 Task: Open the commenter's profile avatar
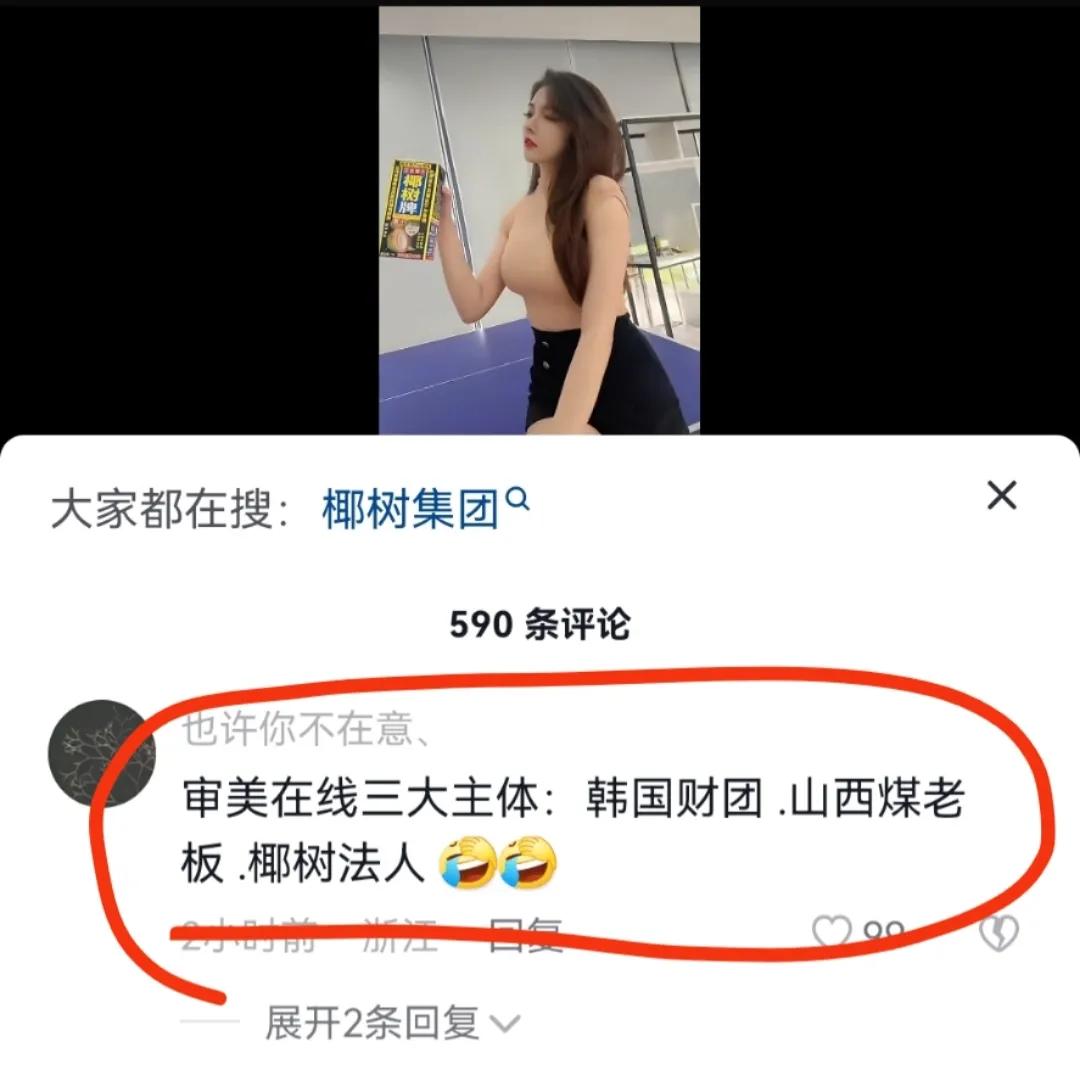(102, 753)
